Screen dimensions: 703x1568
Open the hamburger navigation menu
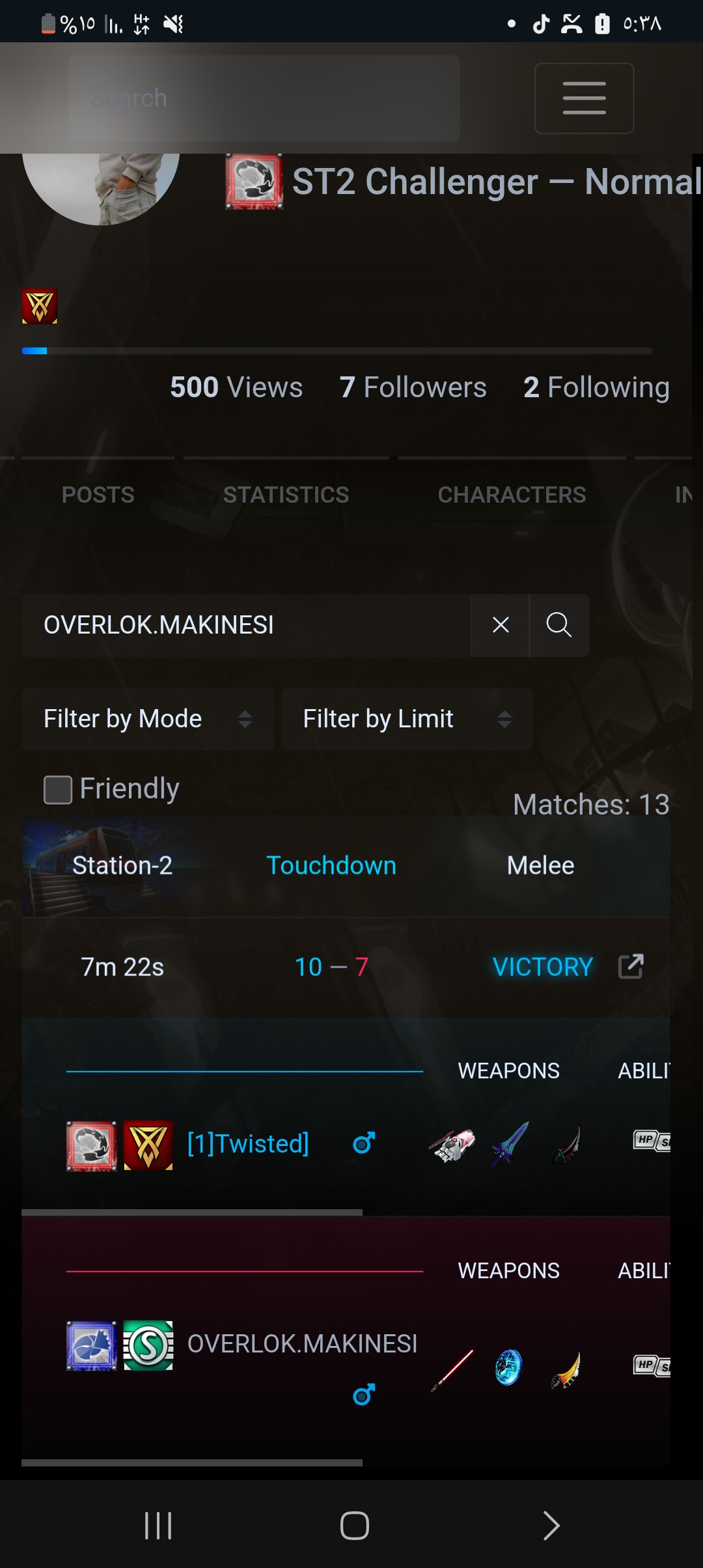[x=584, y=98]
